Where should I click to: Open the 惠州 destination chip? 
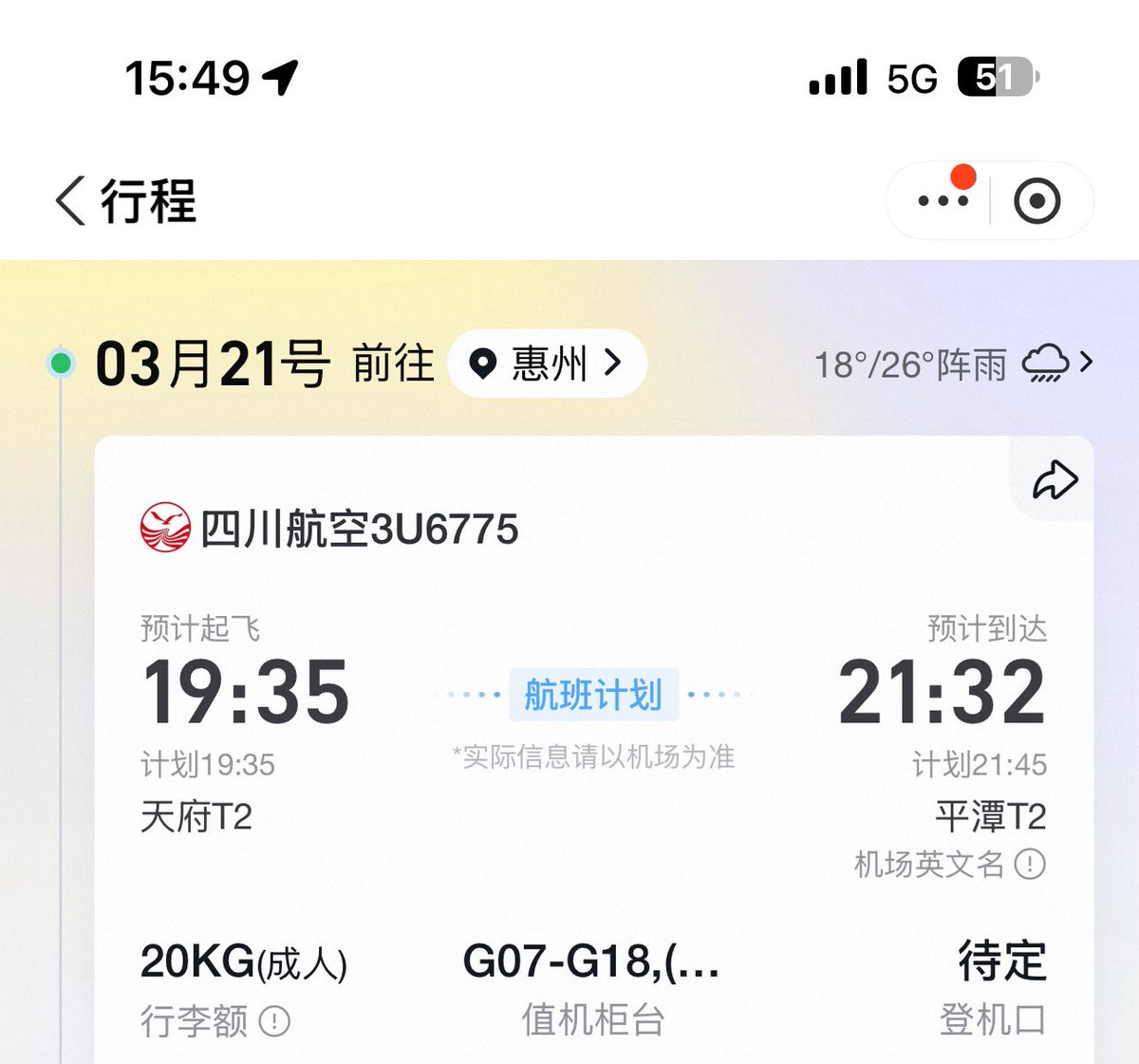pos(548,364)
